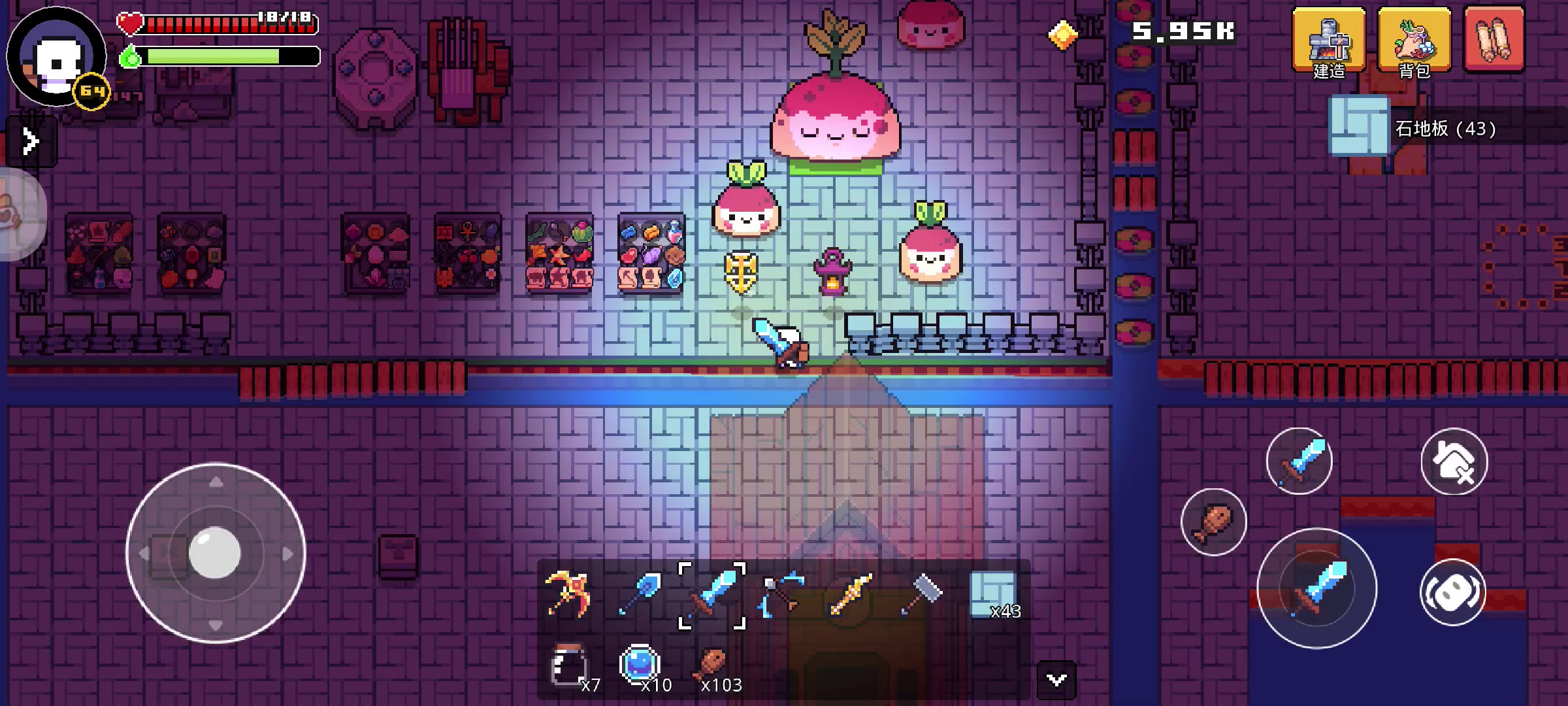Select the stone floor tile x43
The width and height of the screenshot is (1568, 706).
993,594
